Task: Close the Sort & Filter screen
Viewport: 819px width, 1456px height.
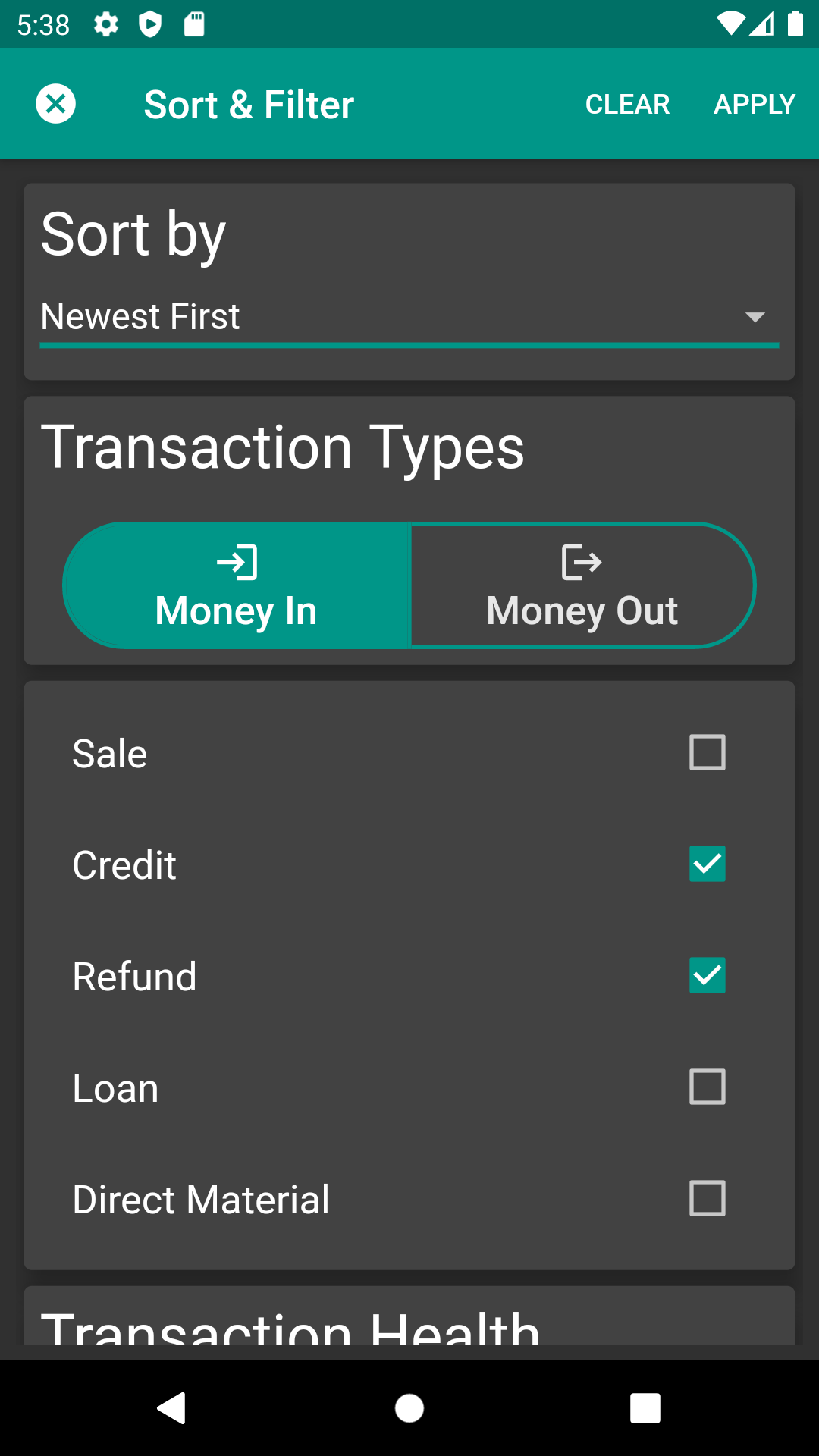Action: (55, 104)
